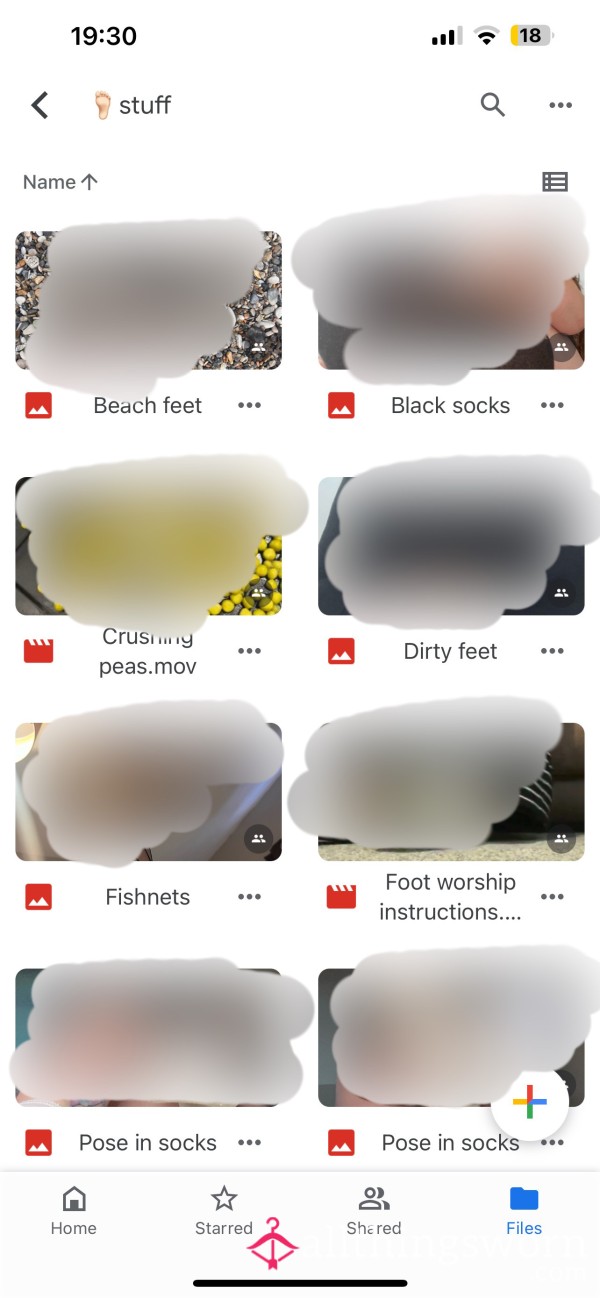Switch to the Shared tab
The image size is (600, 1298).
(x=374, y=1211)
